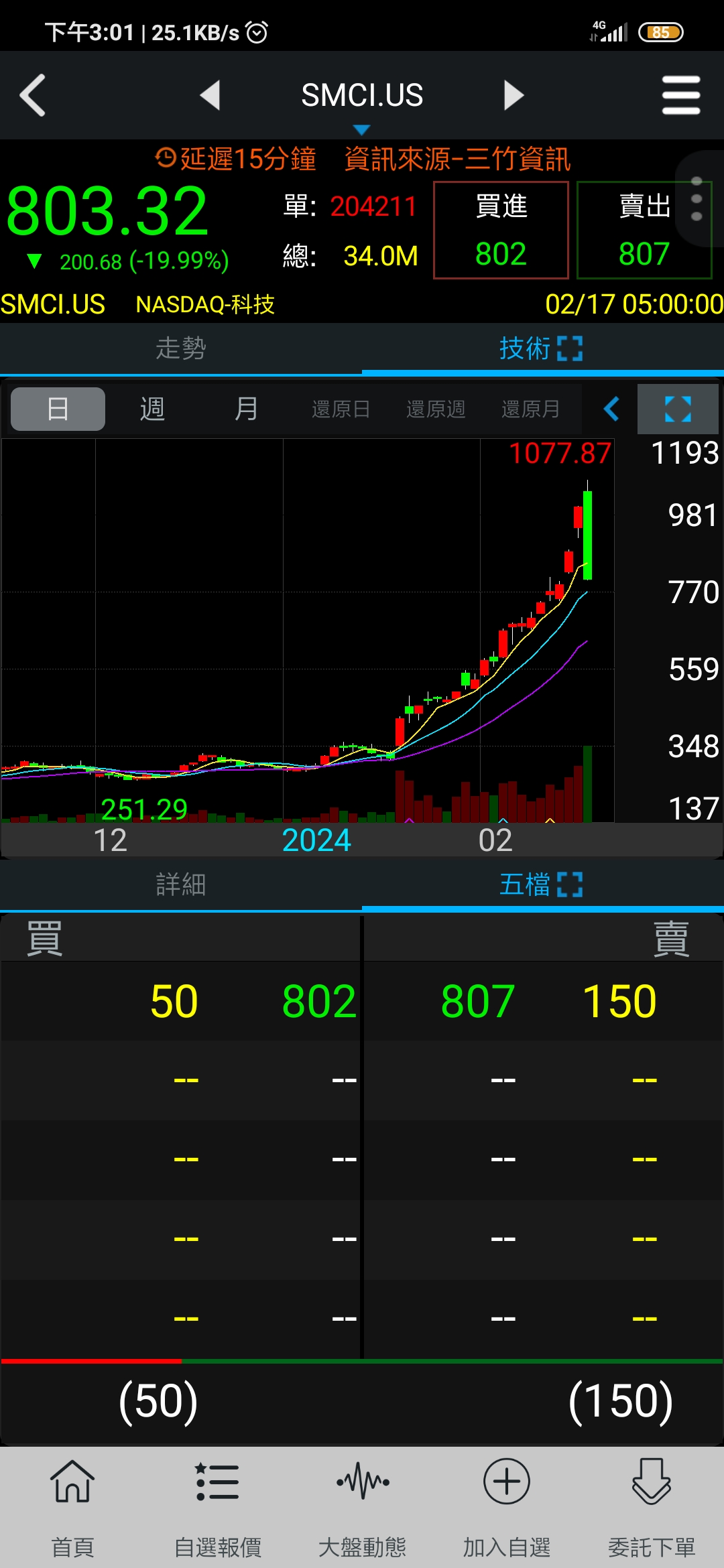This screenshot has height=1568, width=724.
Task: Select 還原日 adjusted daily chart
Action: pos(341,409)
